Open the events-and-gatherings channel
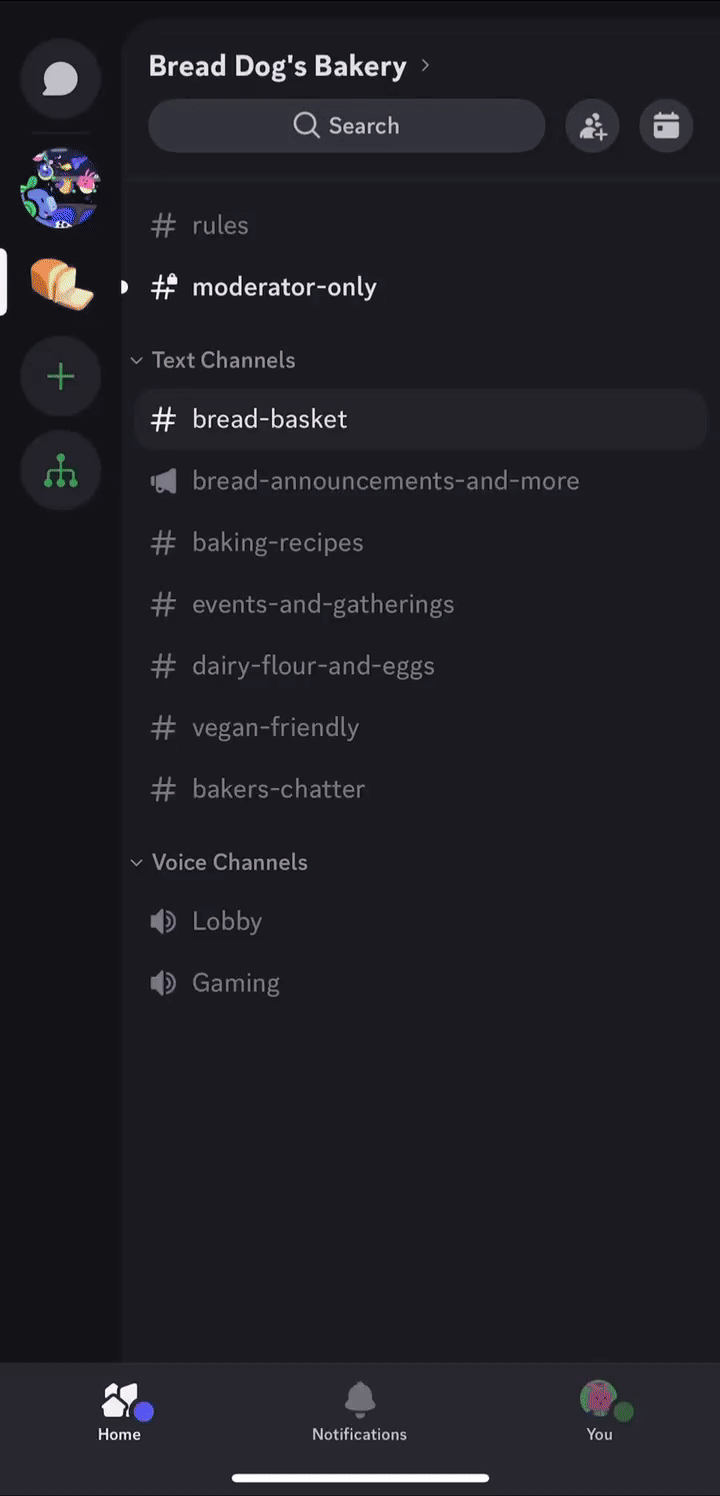 [x=420, y=604]
